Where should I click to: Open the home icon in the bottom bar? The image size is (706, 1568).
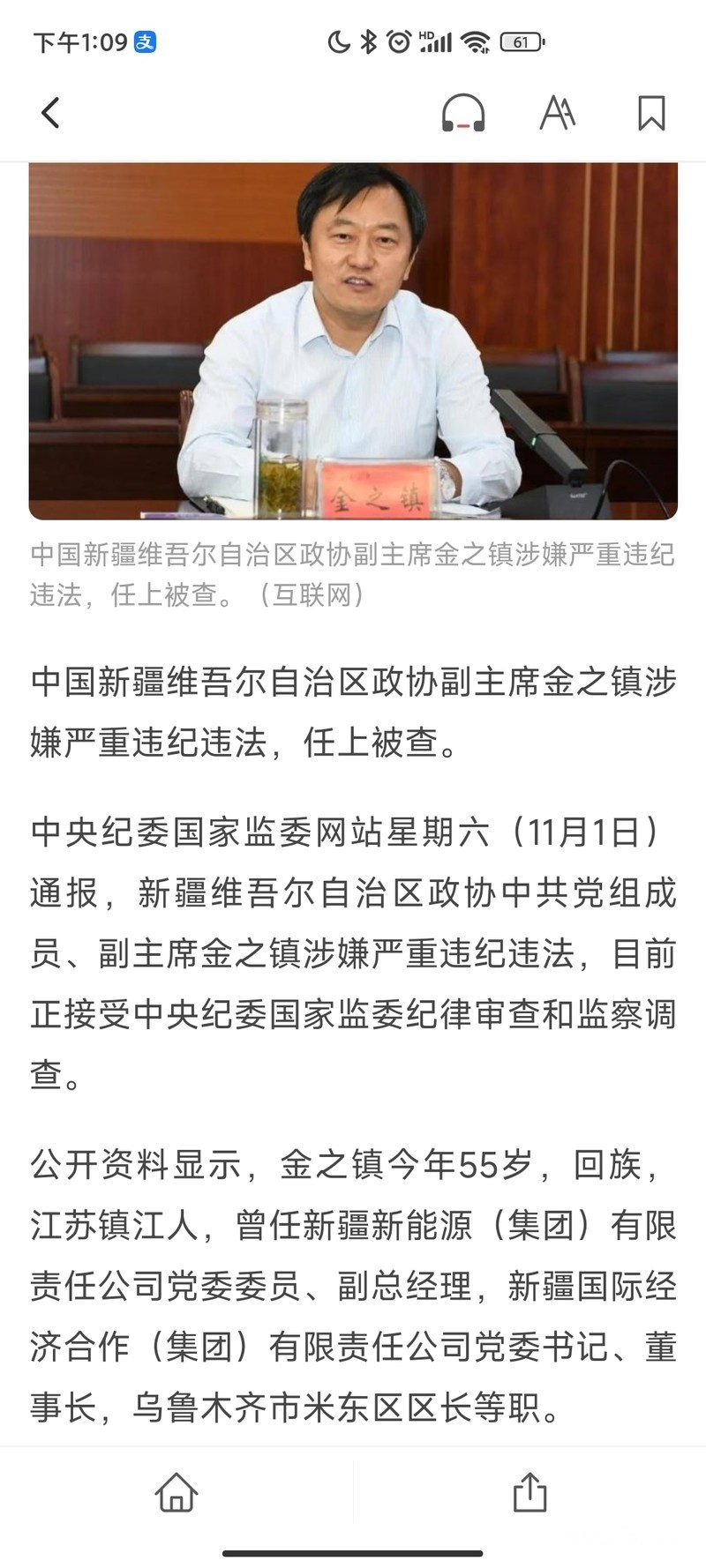coord(176,1492)
